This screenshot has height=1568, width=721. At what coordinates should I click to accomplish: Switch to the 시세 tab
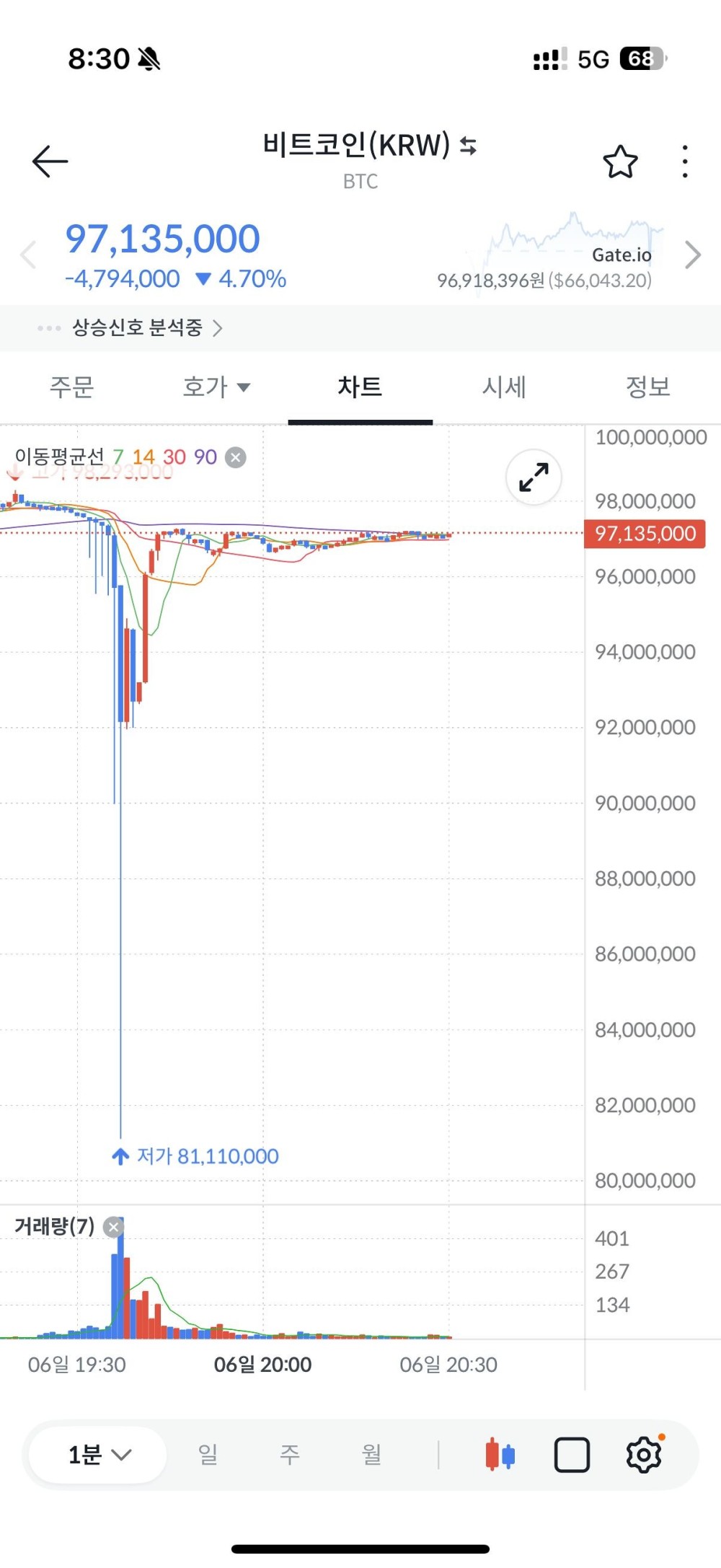504,387
